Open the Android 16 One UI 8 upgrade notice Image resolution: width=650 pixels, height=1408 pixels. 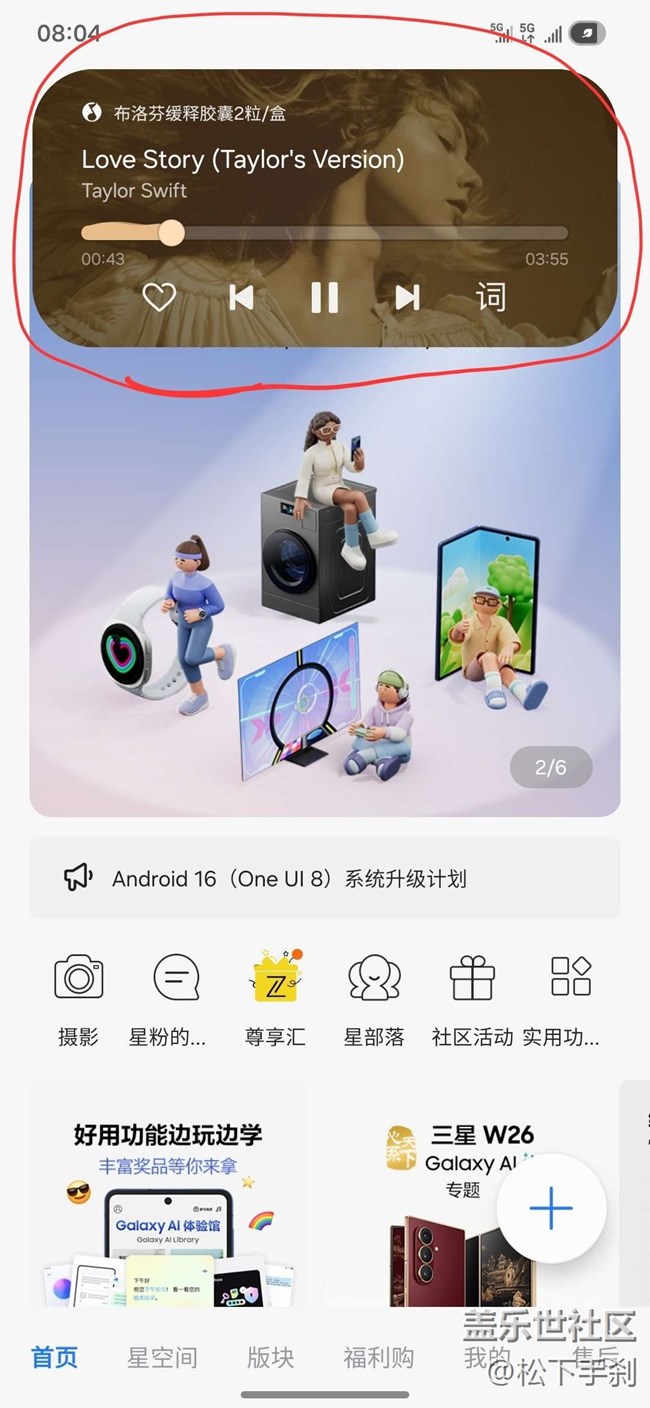(x=324, y=878)
